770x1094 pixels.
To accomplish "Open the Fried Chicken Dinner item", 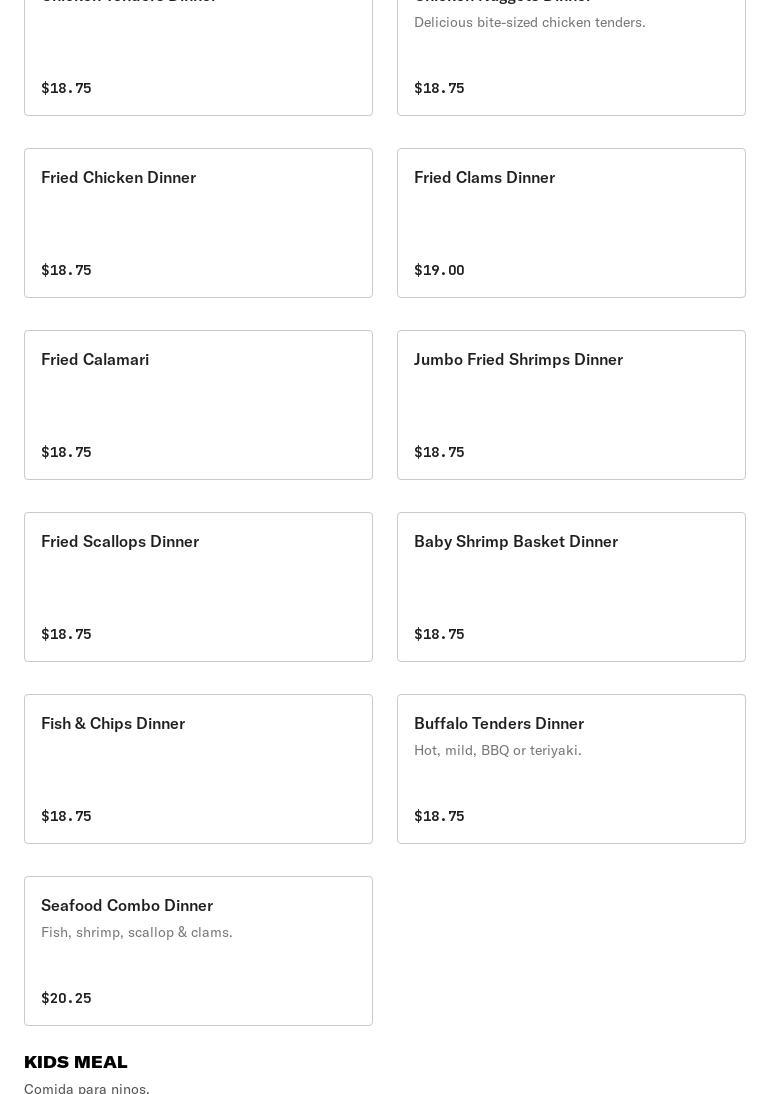I will pos(198,222).
